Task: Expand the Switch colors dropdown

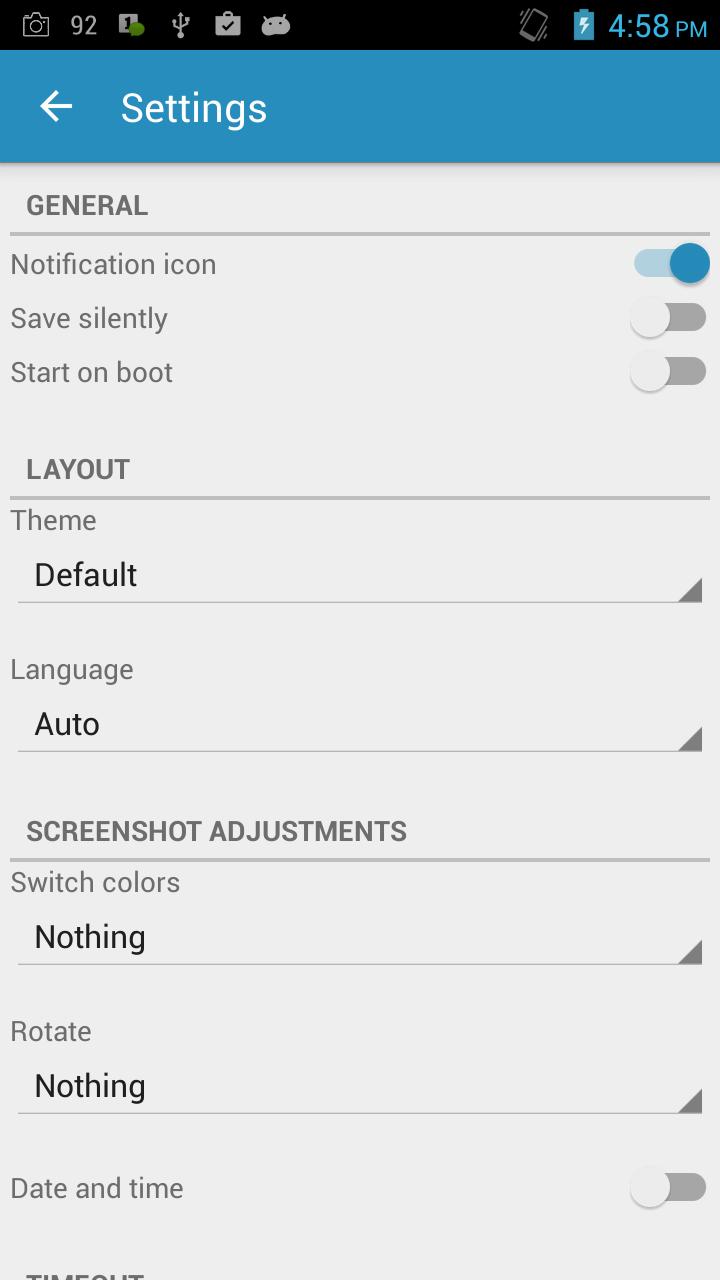Action: (x=360, y=938)
